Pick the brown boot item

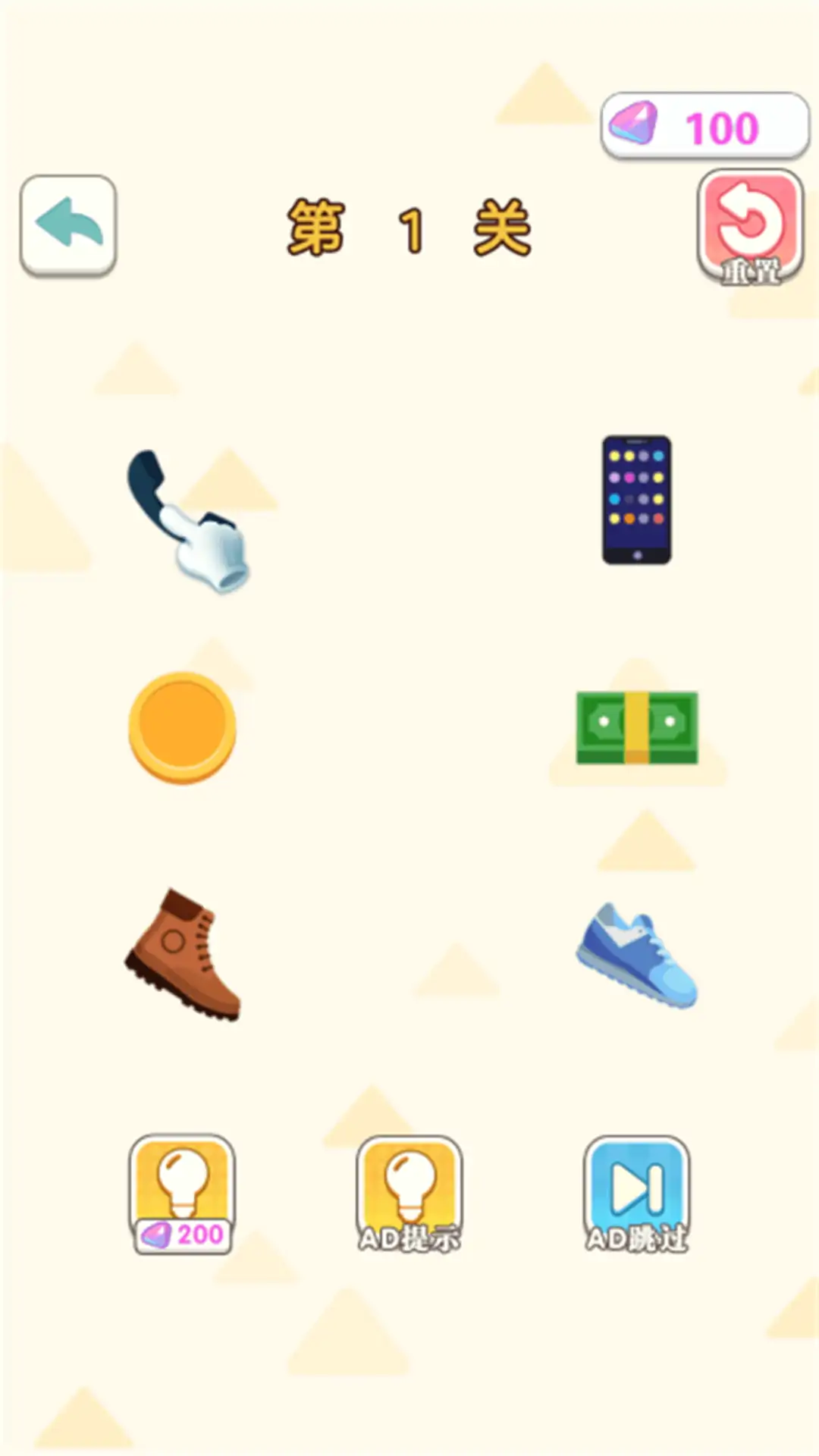coord(184,955)
